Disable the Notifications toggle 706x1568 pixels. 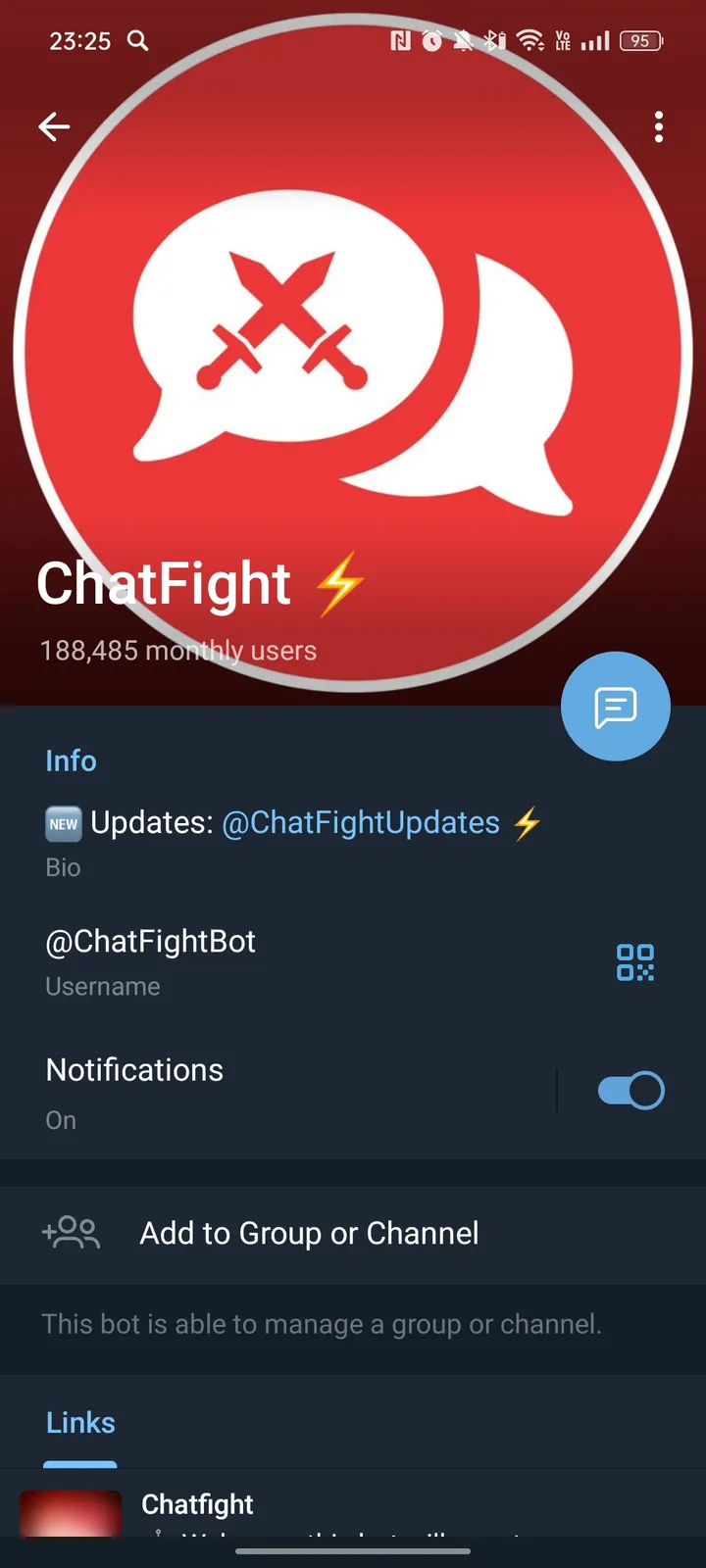(x=629, y=1090)
